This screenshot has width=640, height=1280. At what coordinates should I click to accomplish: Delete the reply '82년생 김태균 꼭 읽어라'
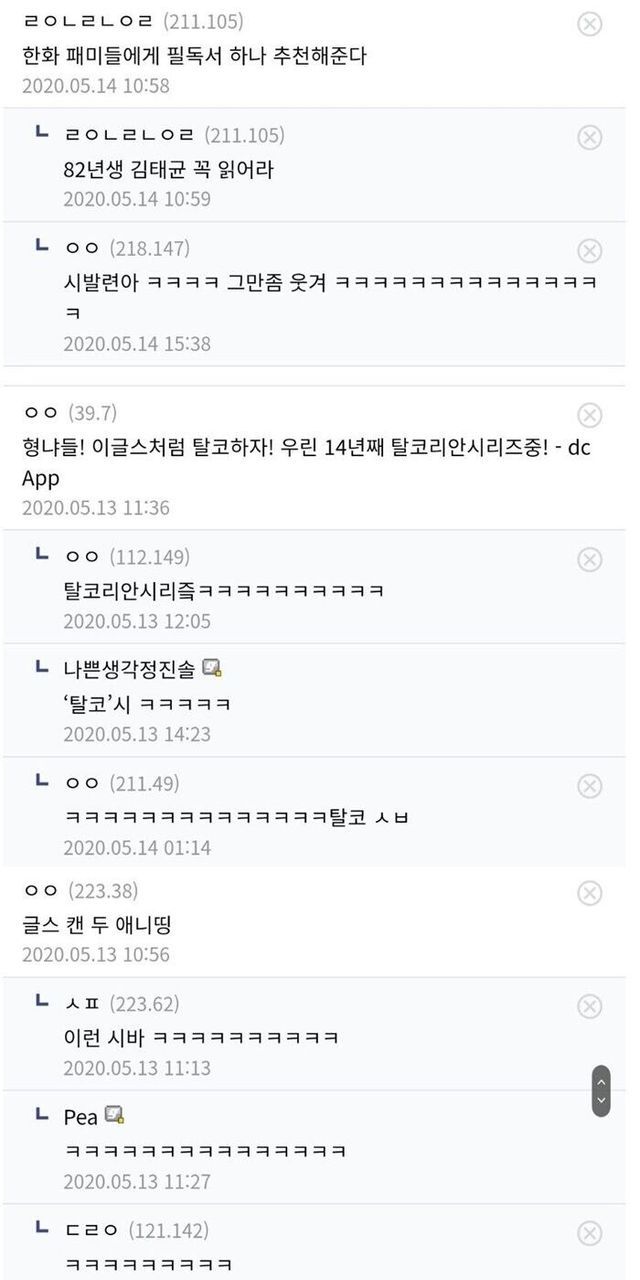click(590, 138)
